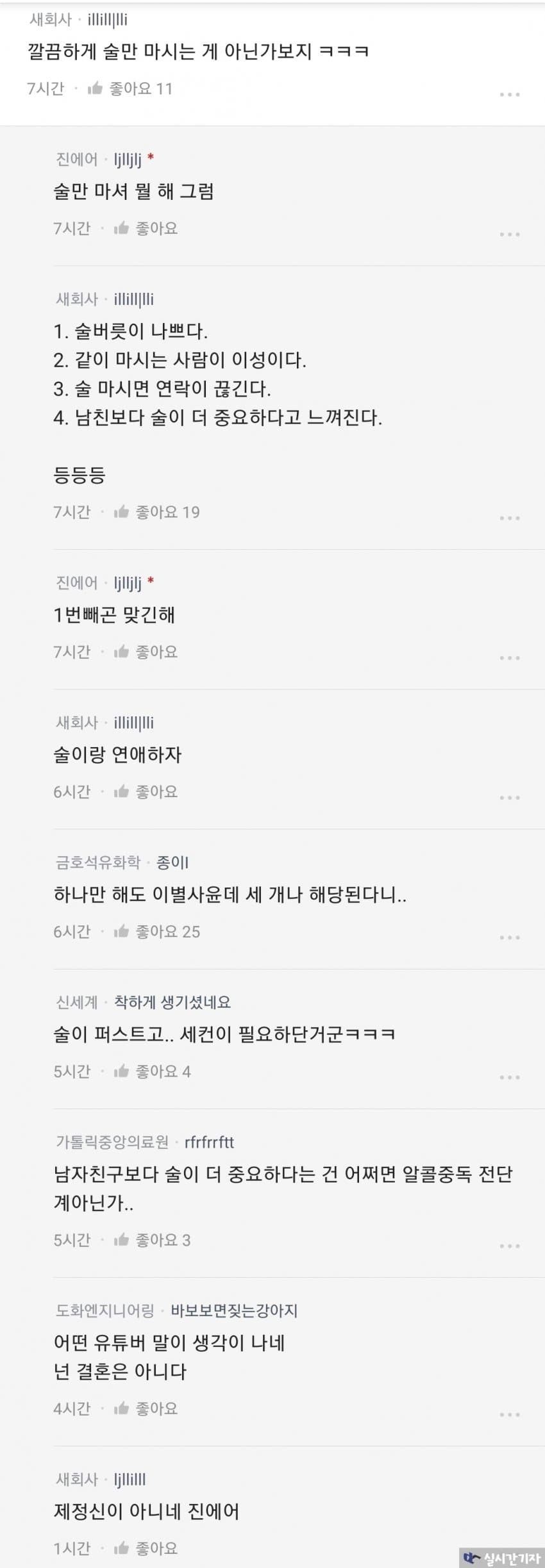The width and height of the screenshot is (545, 1568).
Task: Open the overflow menu on rfrfrrftt's reply
Action: click(x=509, y=1246)
